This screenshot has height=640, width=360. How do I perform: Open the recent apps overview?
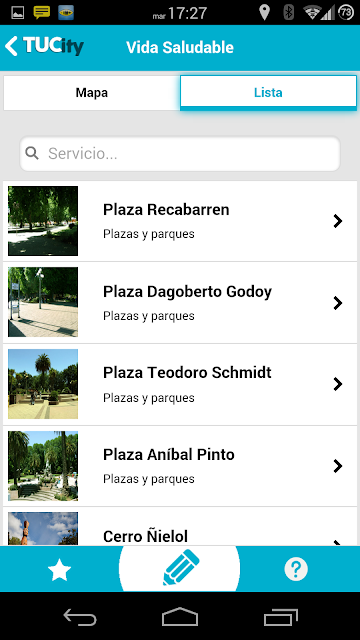[x=281, y=617]
